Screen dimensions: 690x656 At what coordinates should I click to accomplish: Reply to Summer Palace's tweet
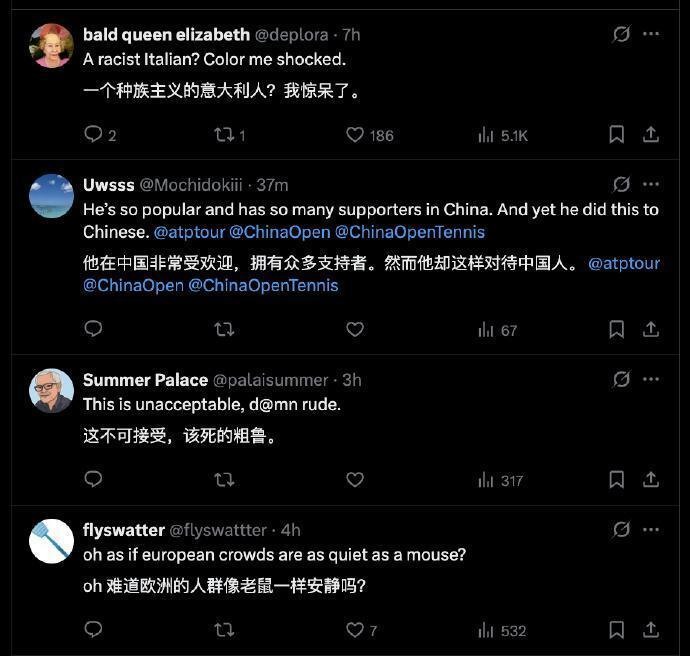[93, 480]
